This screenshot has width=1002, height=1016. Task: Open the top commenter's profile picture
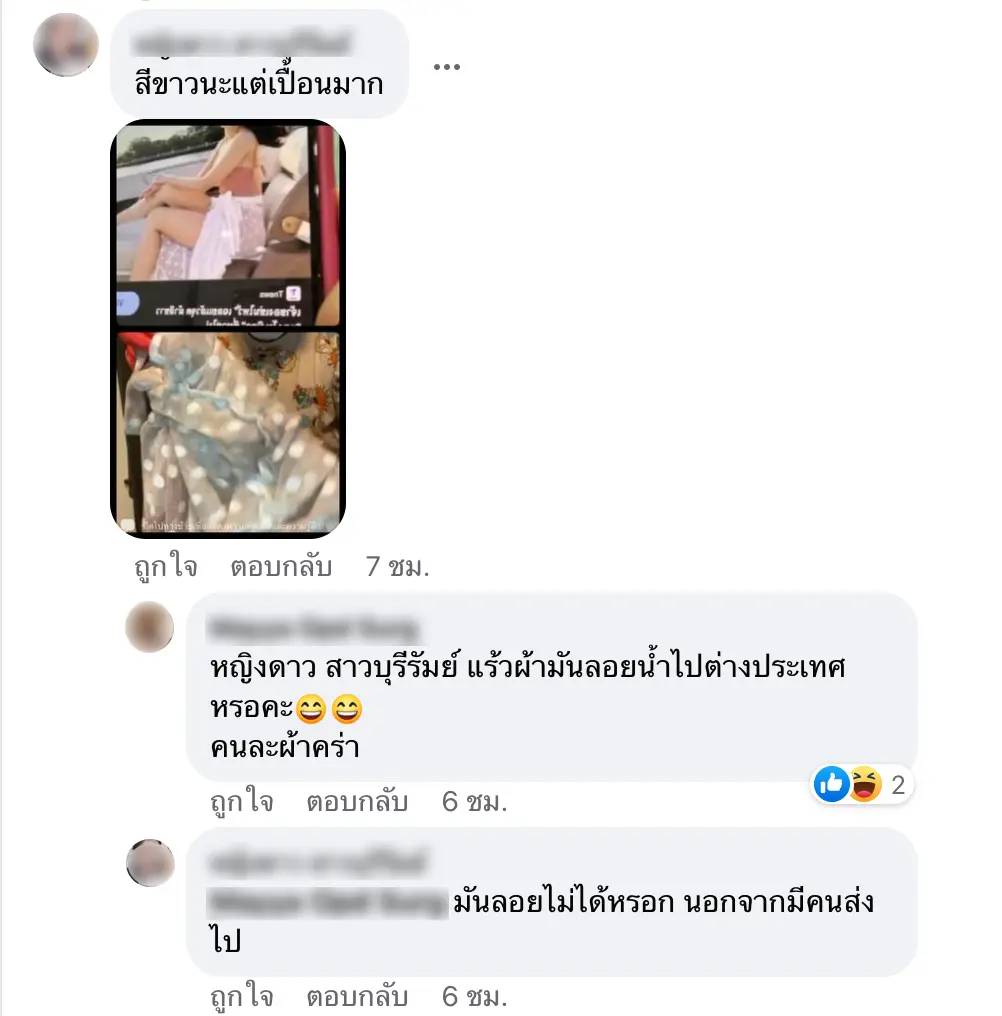point(66,46)
